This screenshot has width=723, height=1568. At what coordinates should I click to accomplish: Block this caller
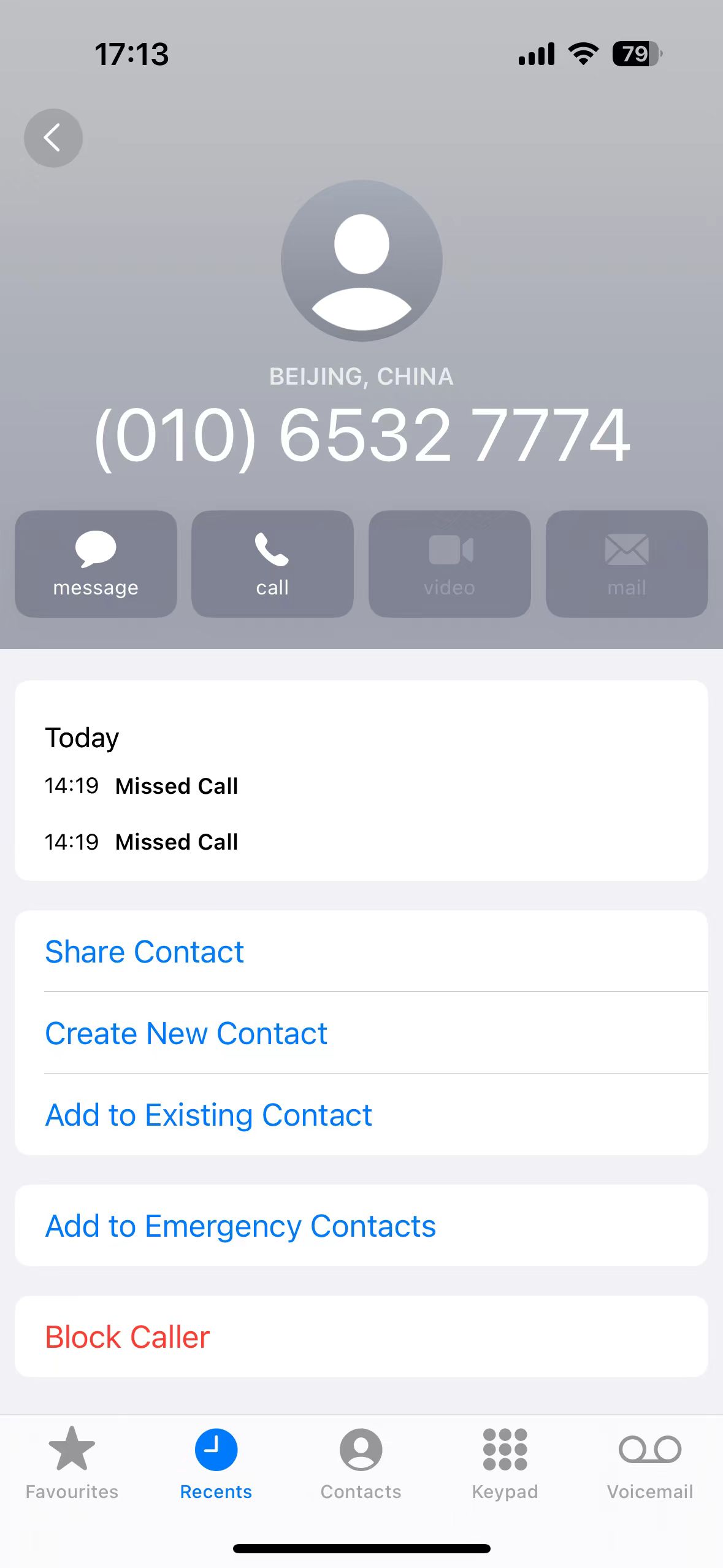coord(361,1337)
